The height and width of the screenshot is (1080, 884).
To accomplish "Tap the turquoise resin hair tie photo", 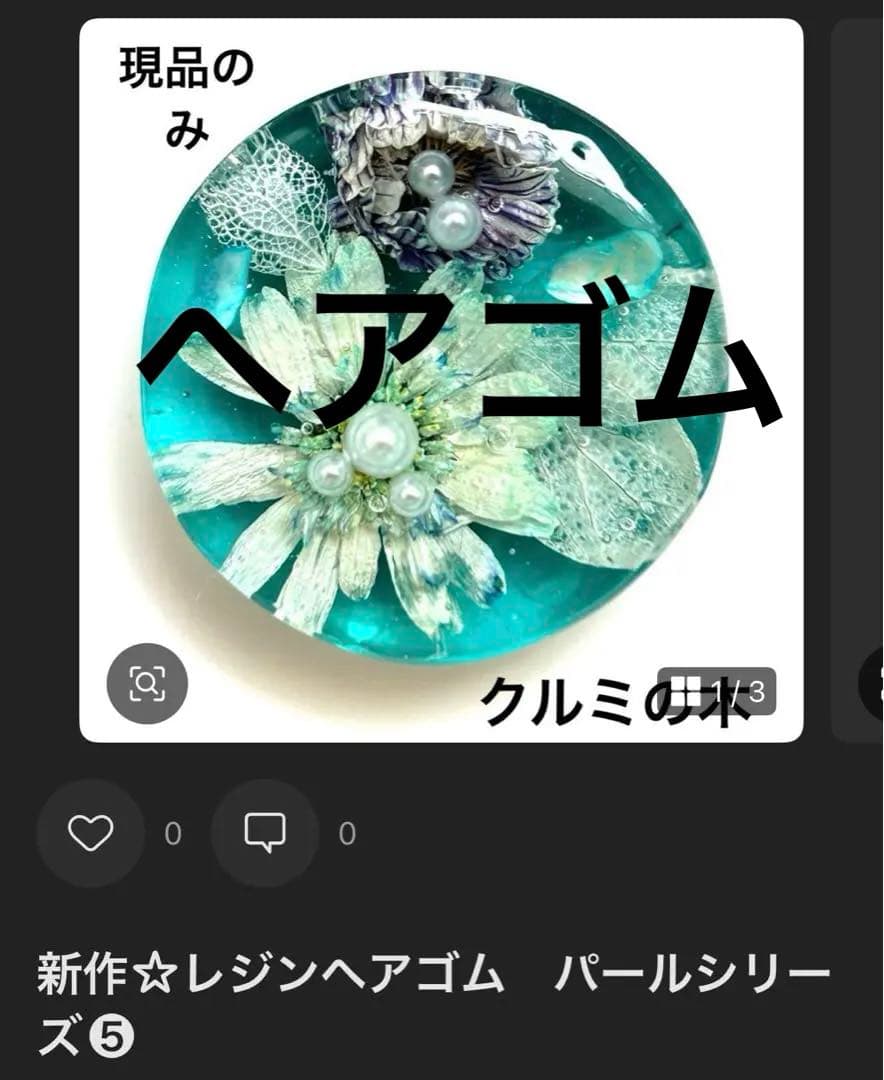I will point(440,380).
